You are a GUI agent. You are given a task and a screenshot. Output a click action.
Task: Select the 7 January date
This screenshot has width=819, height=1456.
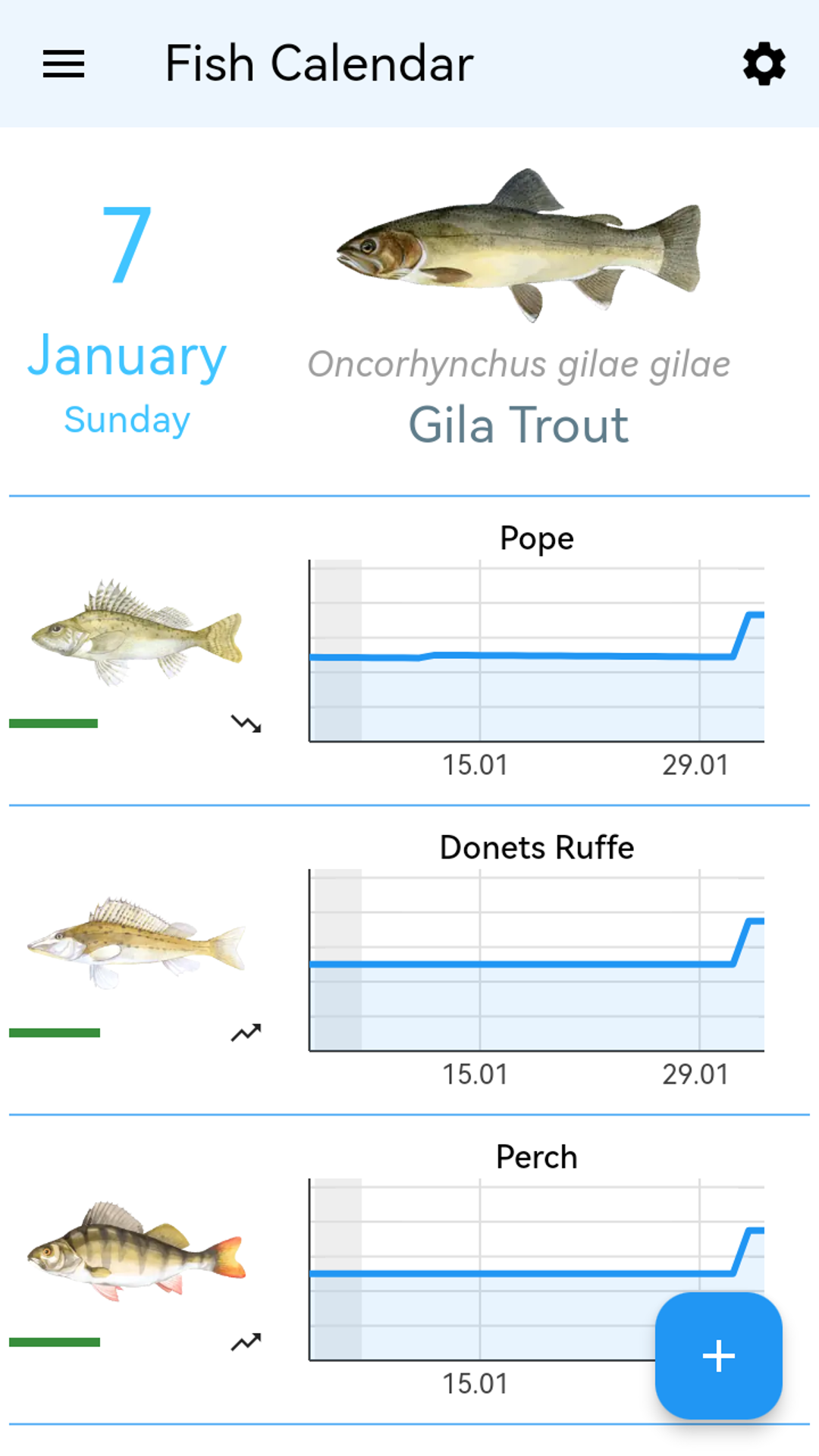(x=127, y=320)
